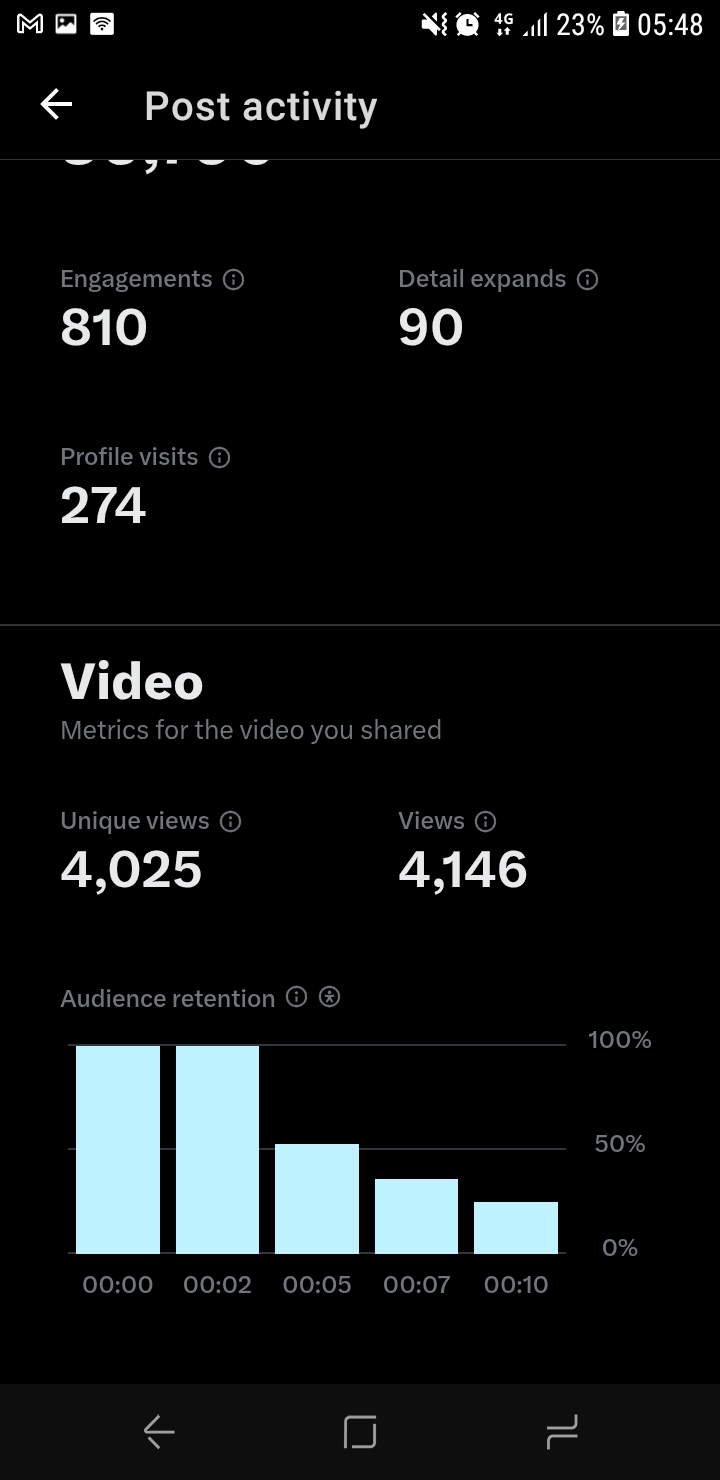Viewport: 720px width, 1480px height.
Task: View Unique views info tooltip
Action: [x=231, y=822]
